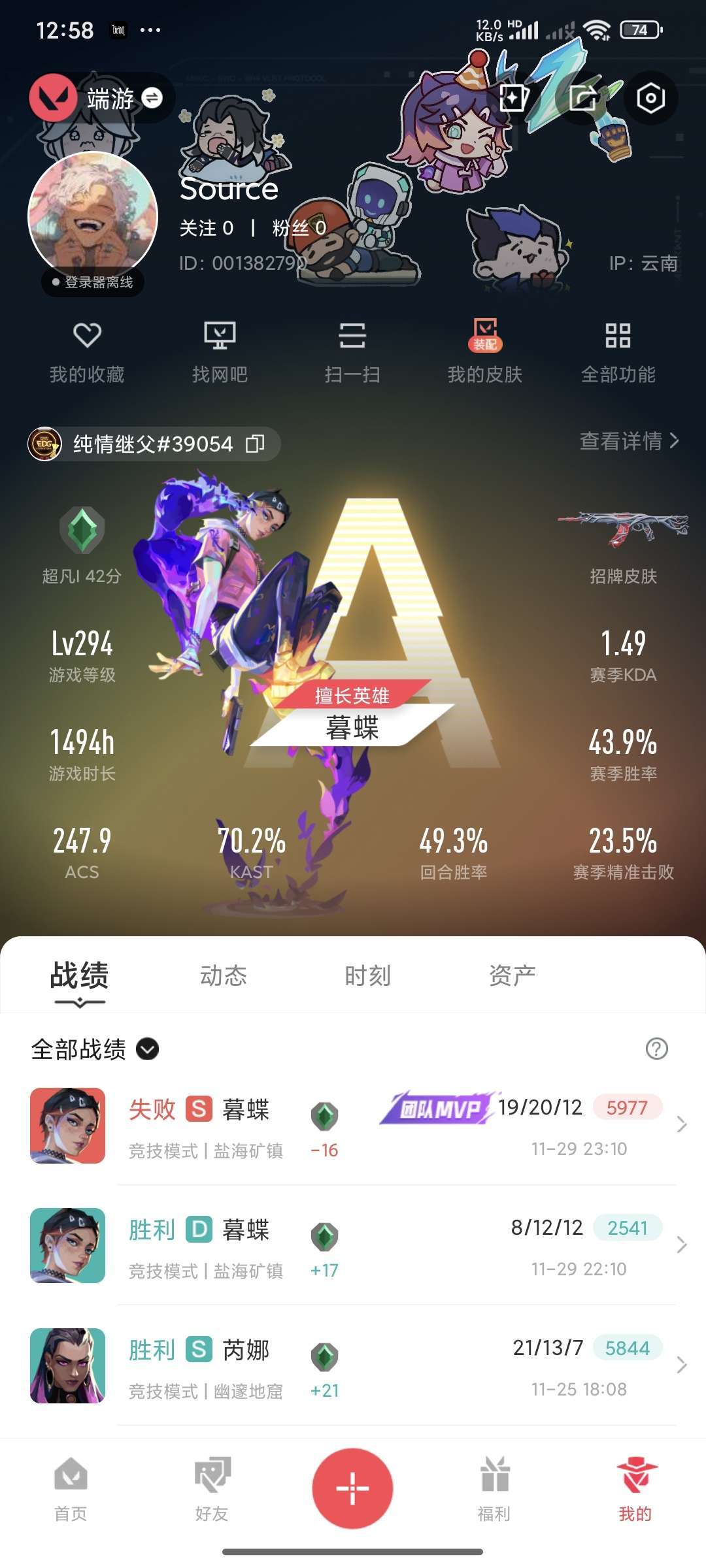The height and width of the screenshot is (1568, 706).
Task: Open the match records help icon
Action: [656, 1049]
